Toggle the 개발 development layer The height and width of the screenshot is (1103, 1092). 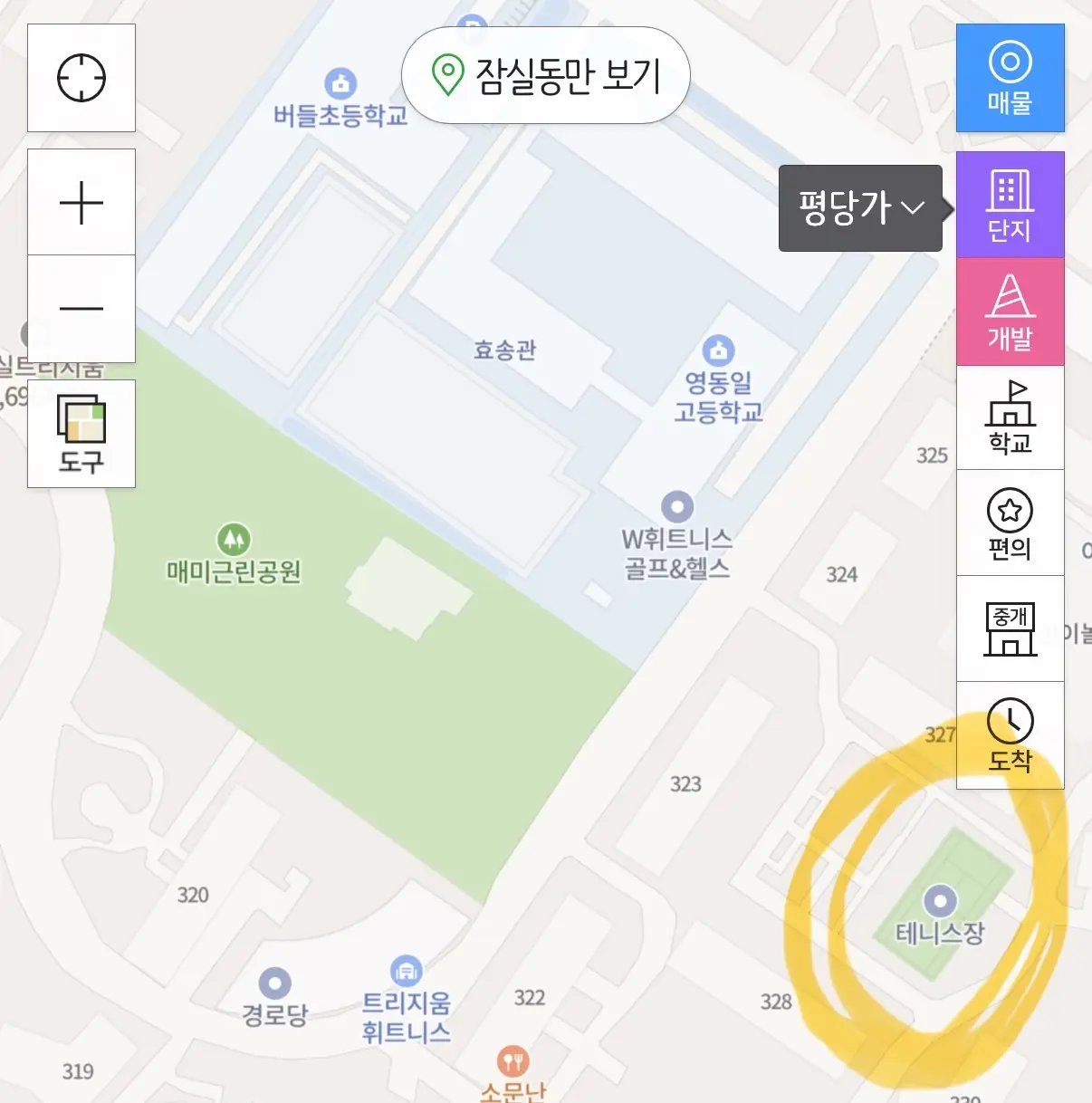[x=1010, y=312]
